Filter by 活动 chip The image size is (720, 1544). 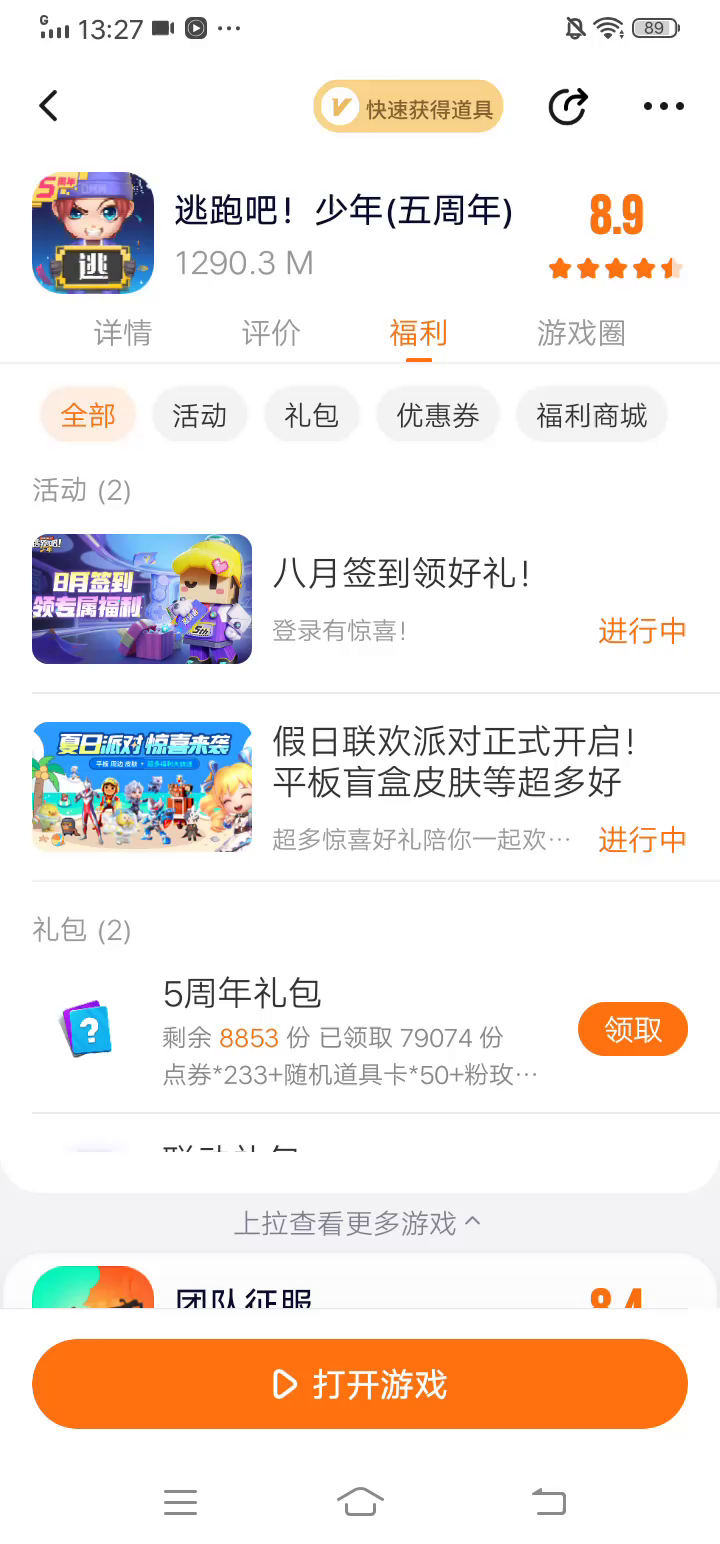pos(199,416)
